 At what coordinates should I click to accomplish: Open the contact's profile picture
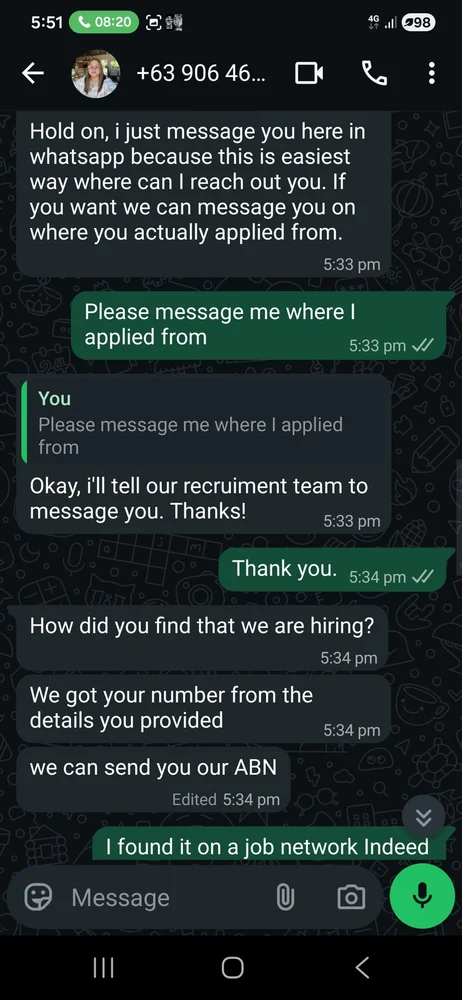pos(96,74)
